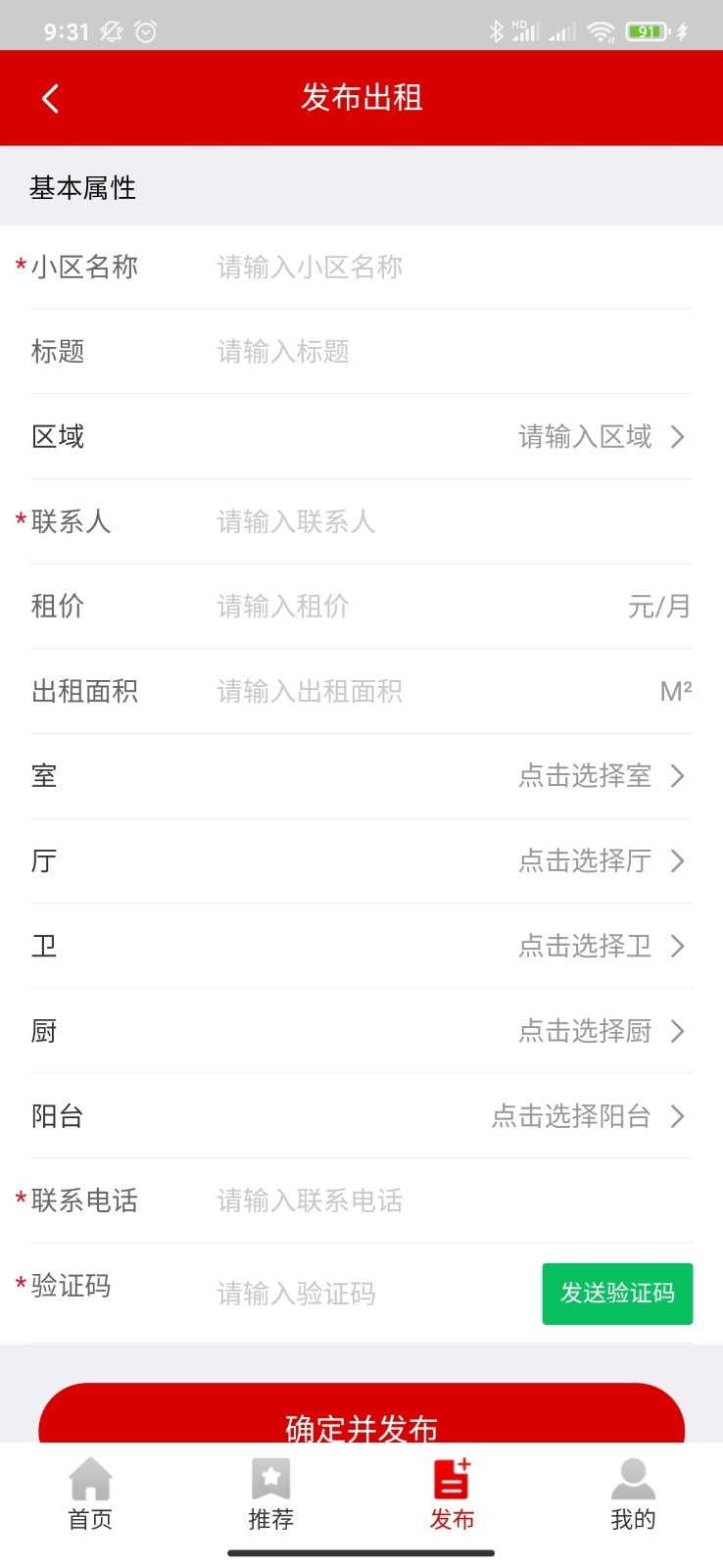
Task: Tap the green 发送验证码 button
Action: pos(617,1294)
